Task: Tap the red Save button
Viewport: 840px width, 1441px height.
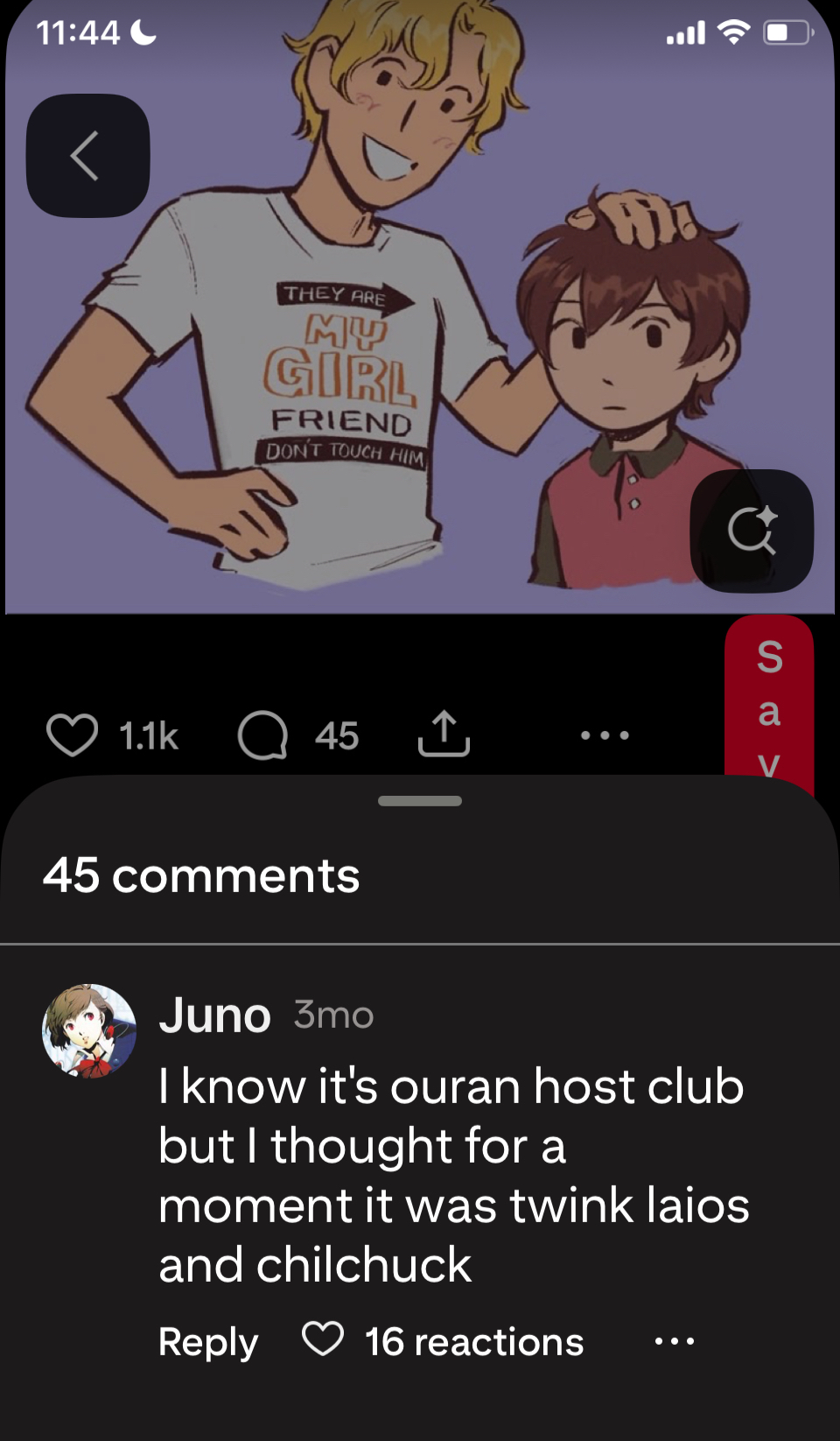Action: (769, 700)
